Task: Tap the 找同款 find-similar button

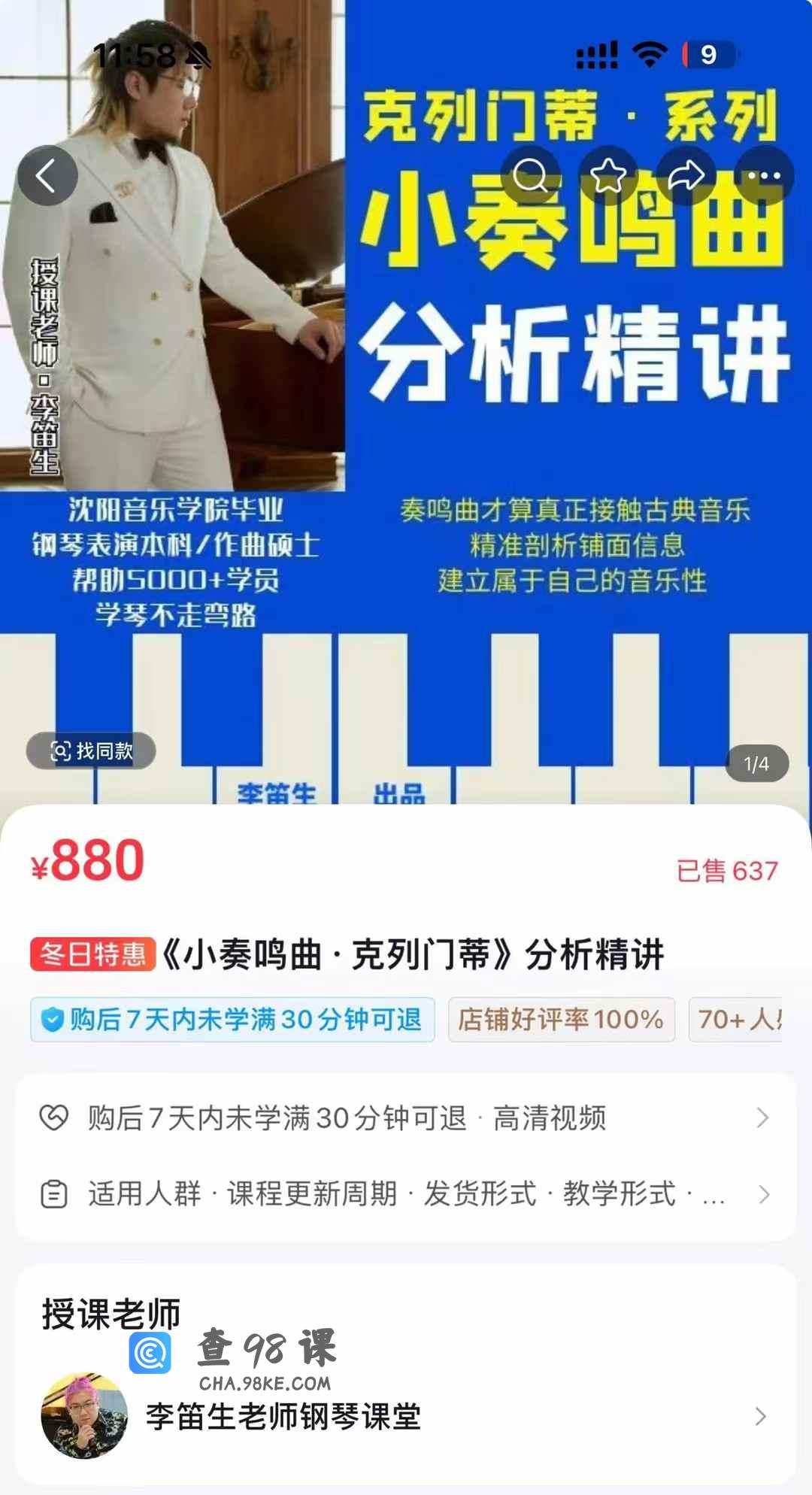Action: [91, 751]
